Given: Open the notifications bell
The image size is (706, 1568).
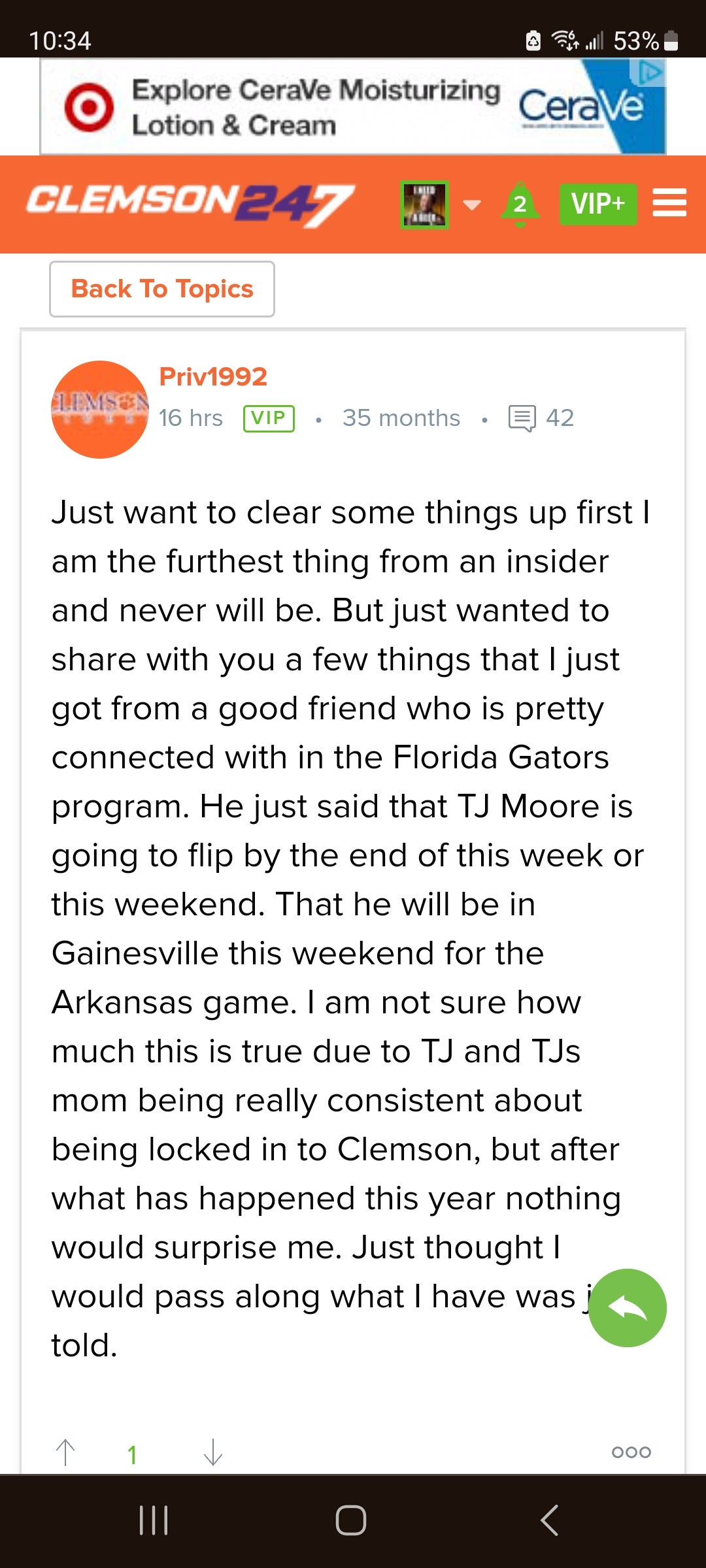Looking at the screenshot, I should pos(520,204).
